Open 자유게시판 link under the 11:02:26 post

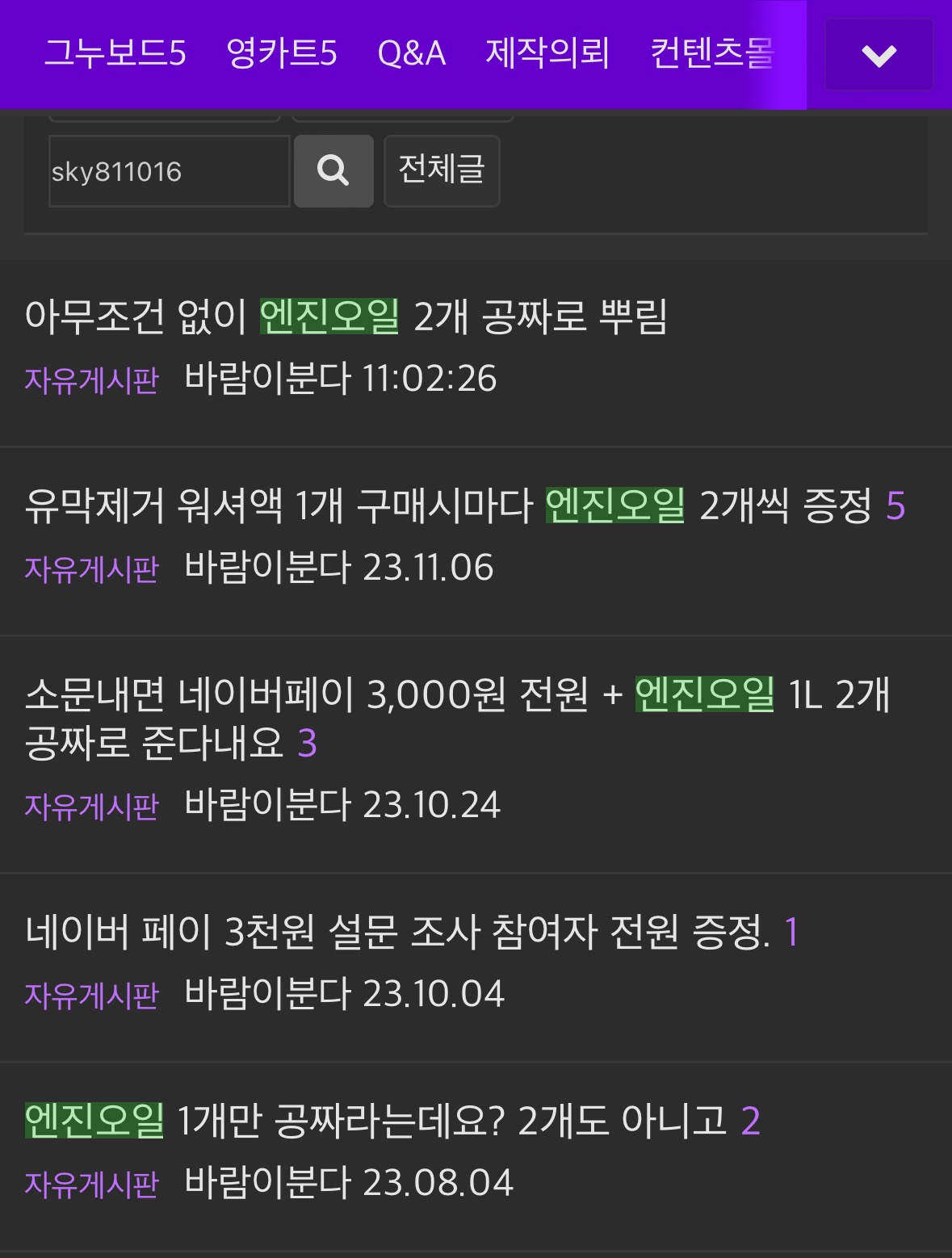point(91,379)
